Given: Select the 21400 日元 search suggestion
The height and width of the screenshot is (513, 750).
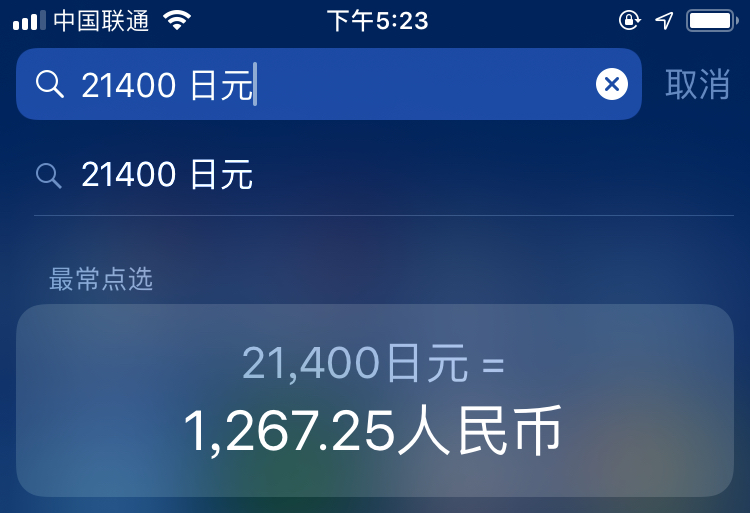Looking at the screenshot, I should 168,176.
